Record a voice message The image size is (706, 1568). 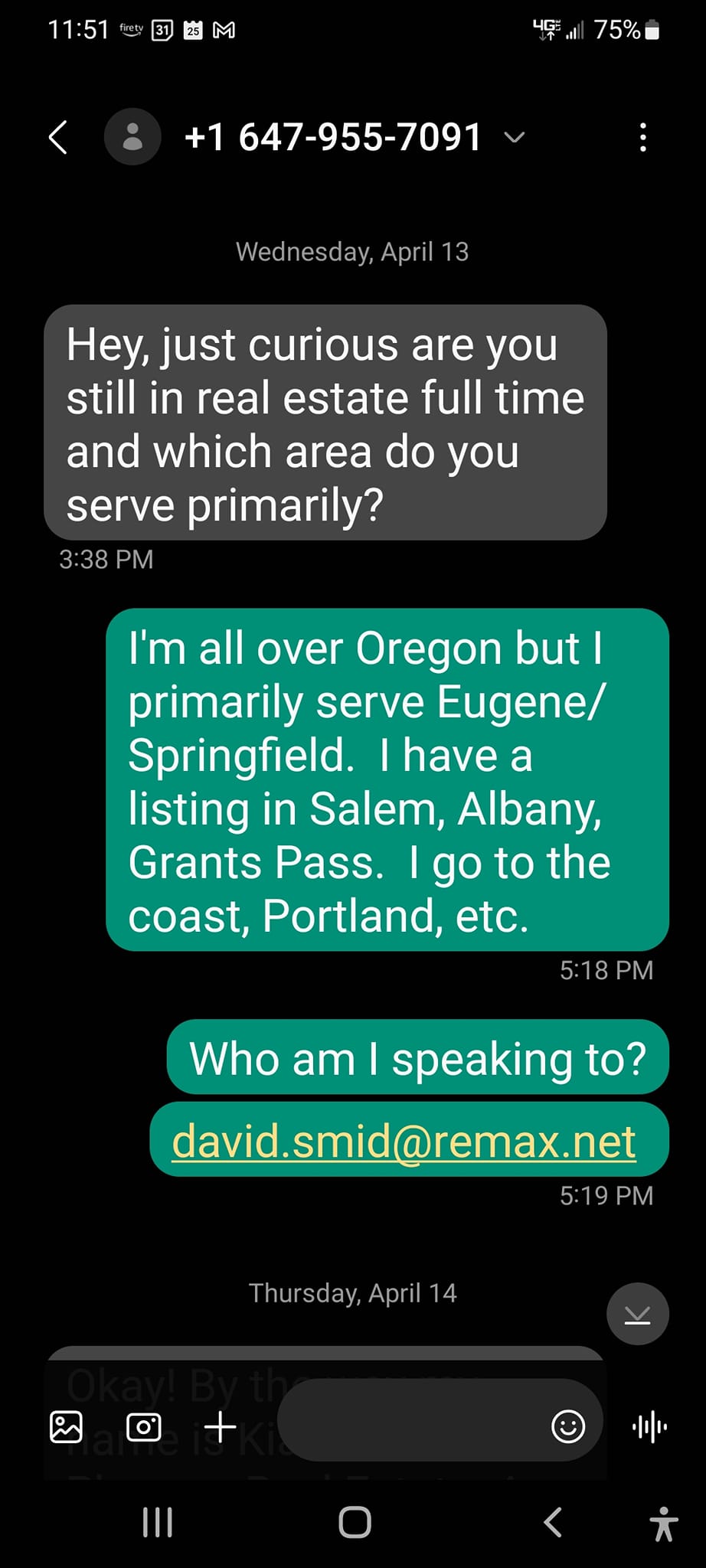(x=649, y=1427)
